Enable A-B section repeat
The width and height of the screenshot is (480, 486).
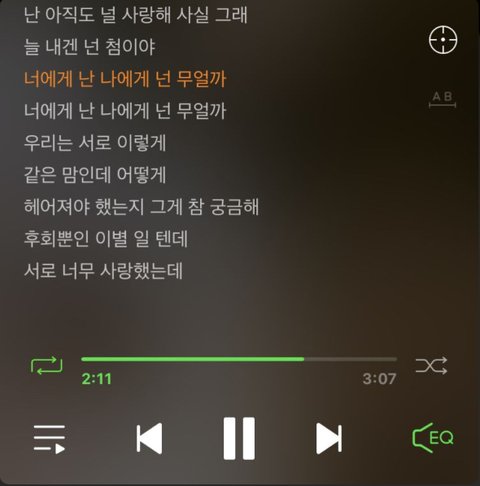tap(442, 99)
